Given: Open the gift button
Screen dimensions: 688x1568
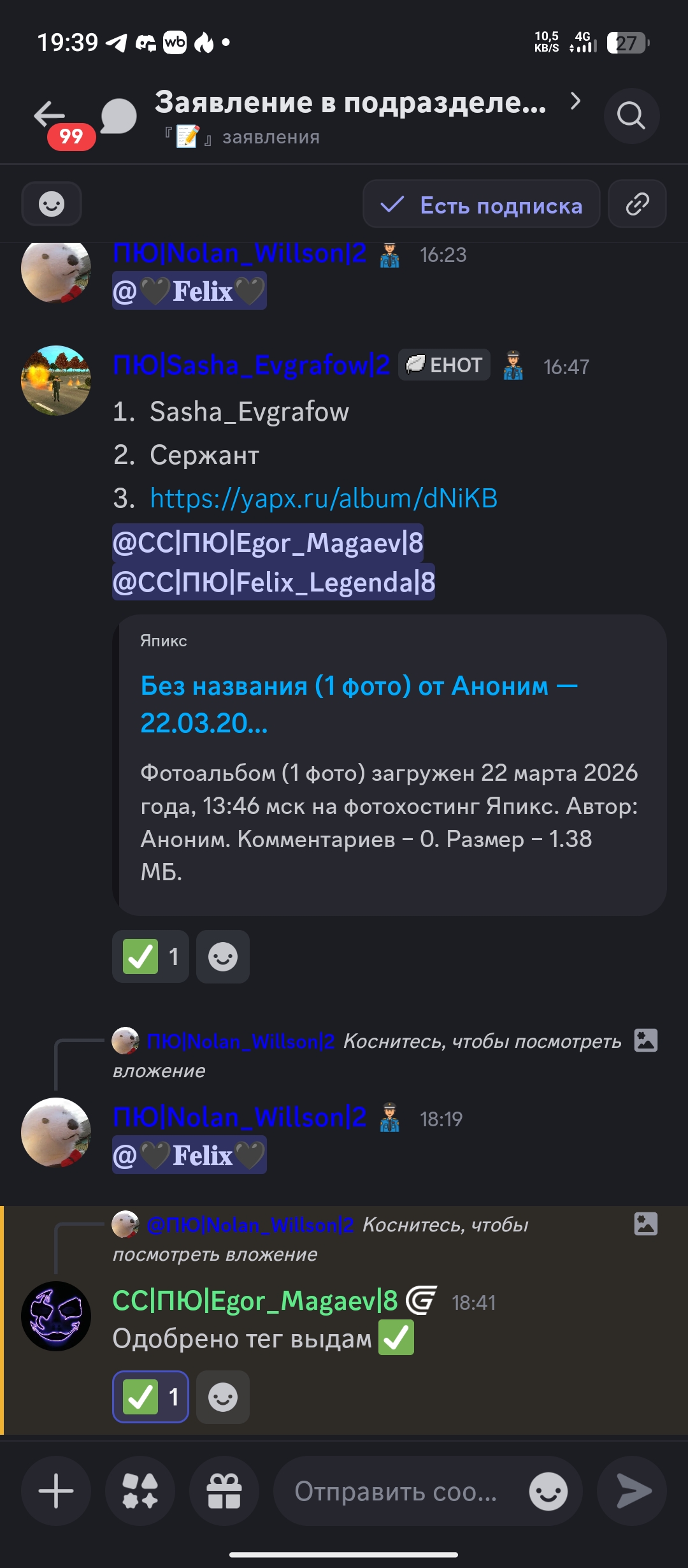Looking at the screenshot, I should (x=224, y=1492).
